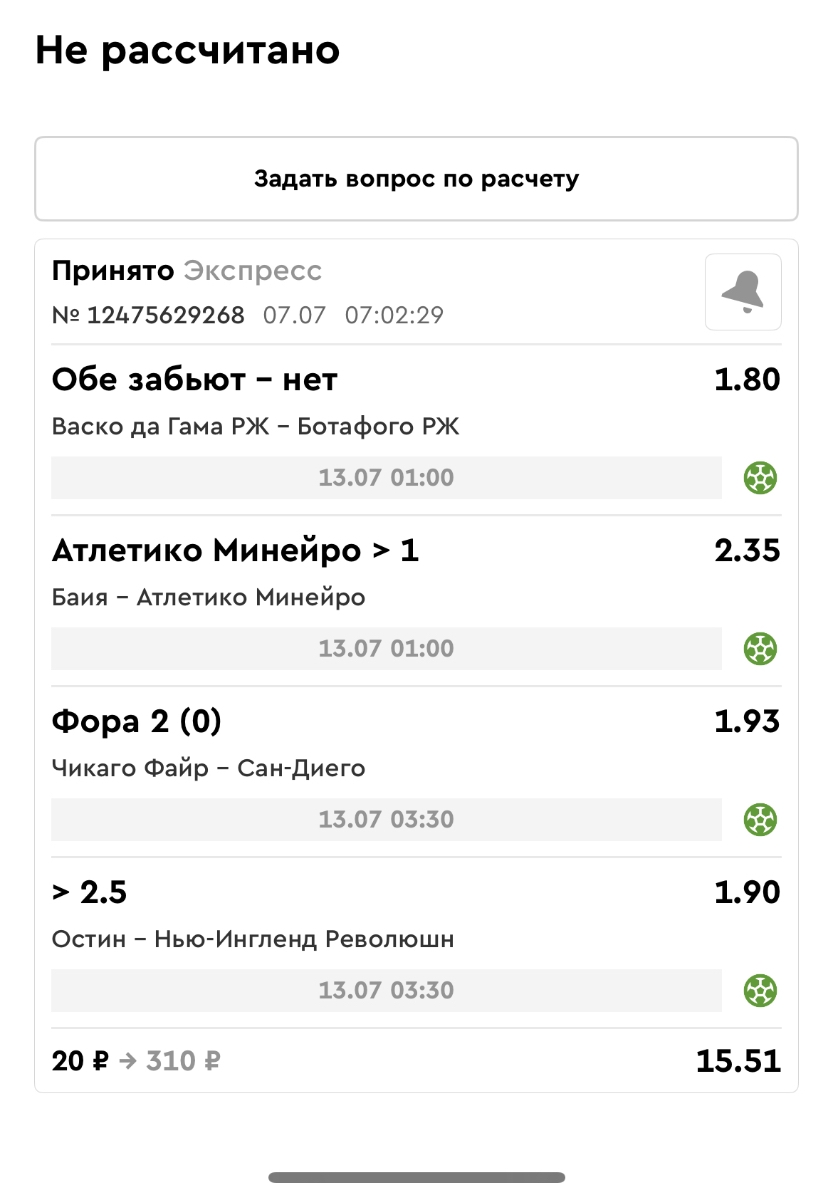Tap the «Задать вопрос по расчету» button
The height and width of the screenshot is (1200, 833).
416,179
